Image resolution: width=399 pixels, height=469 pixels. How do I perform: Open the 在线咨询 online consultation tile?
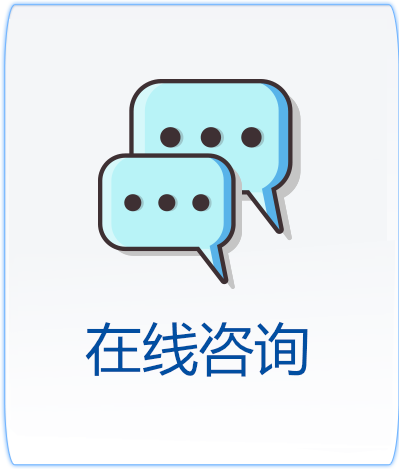pyautogui.click(x=199, y=234)
